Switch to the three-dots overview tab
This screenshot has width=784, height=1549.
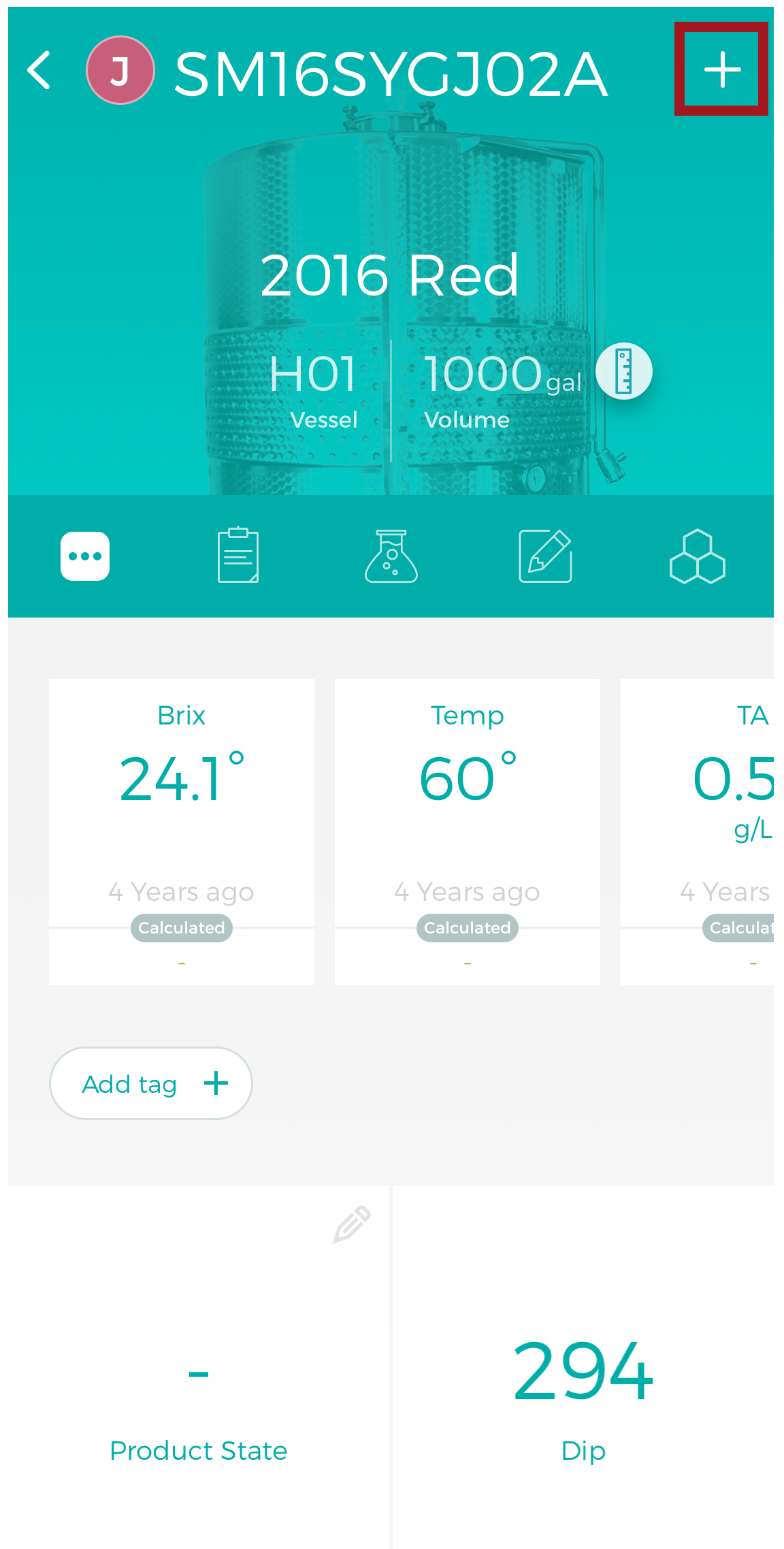85,556
